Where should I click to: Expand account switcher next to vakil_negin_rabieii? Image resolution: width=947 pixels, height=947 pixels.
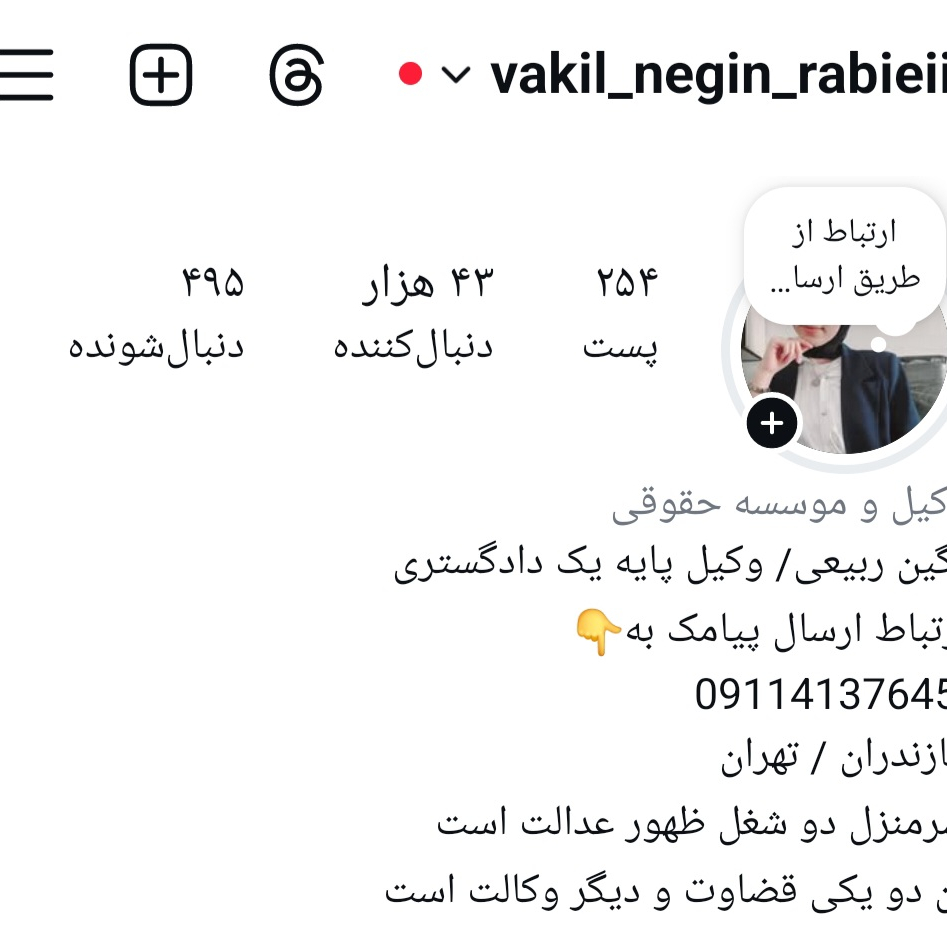(455, 76)
